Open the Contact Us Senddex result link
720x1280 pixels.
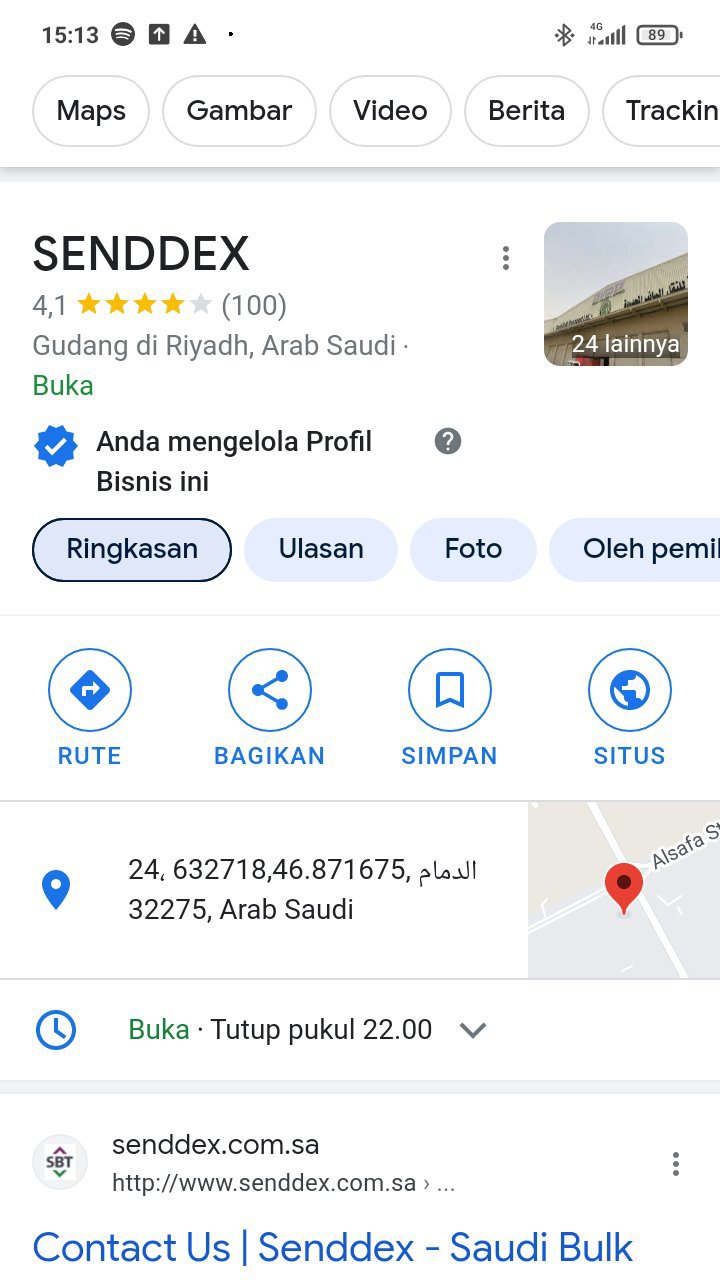click(x=332, y=1247)
